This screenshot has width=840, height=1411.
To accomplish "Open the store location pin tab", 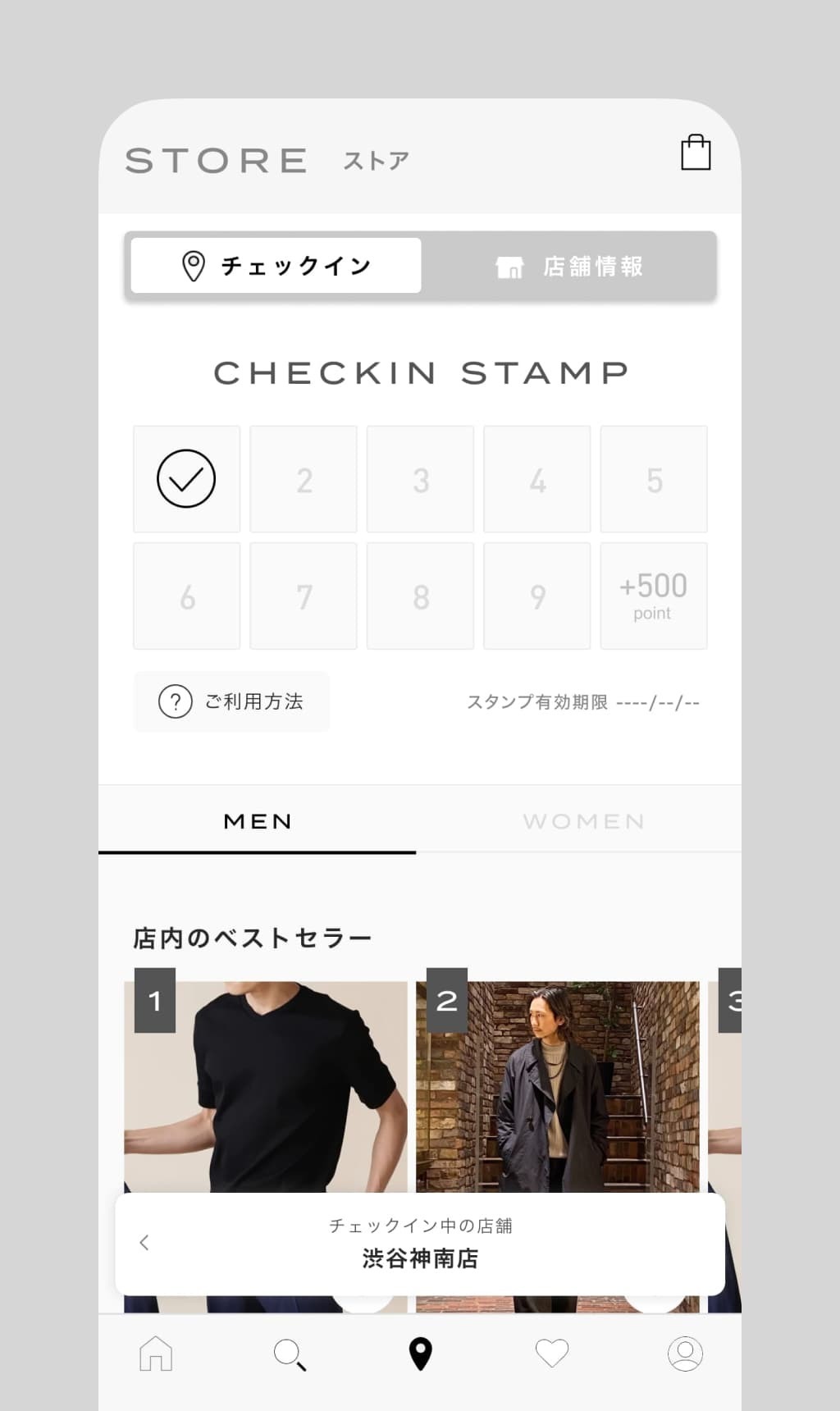I will [x=420, y=1354].
